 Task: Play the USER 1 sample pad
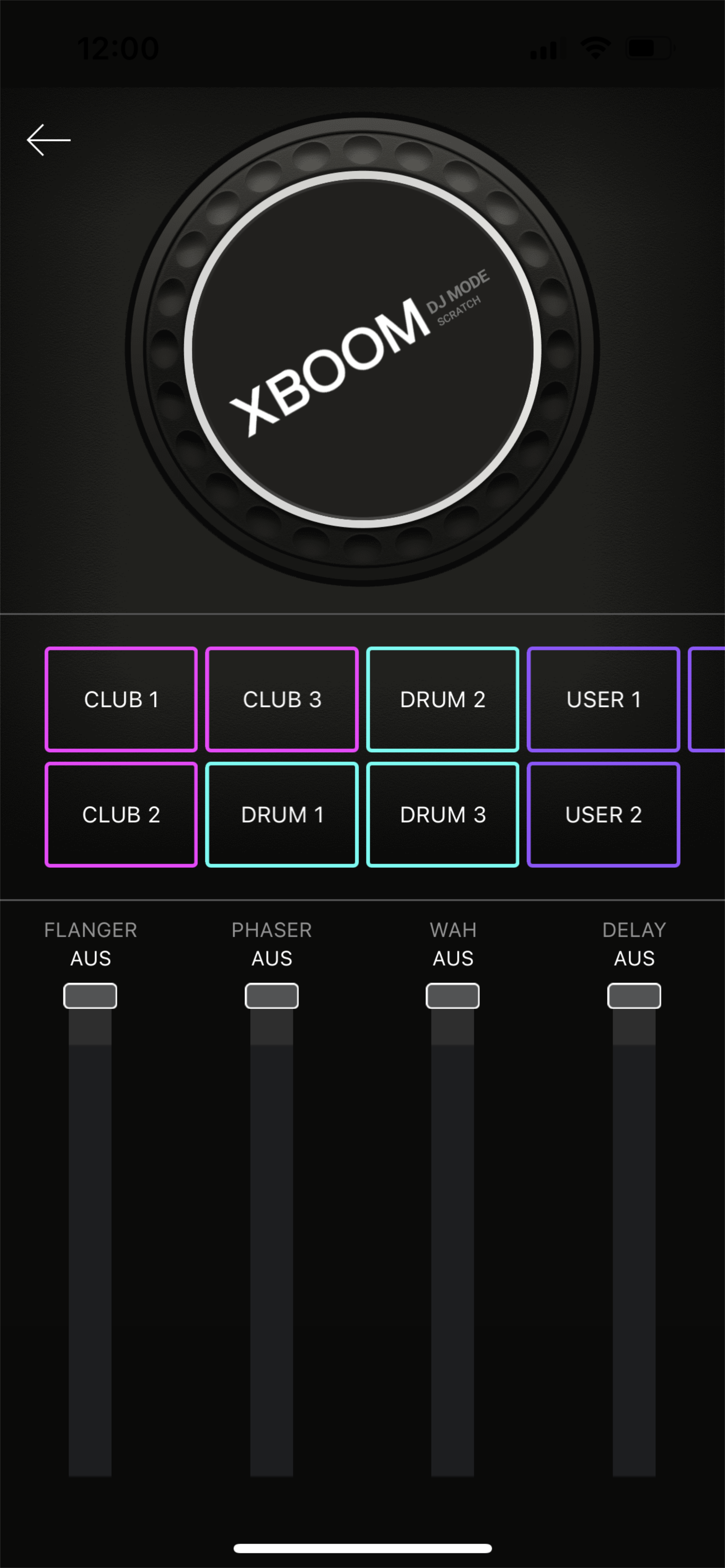click(x=603, y=699)
